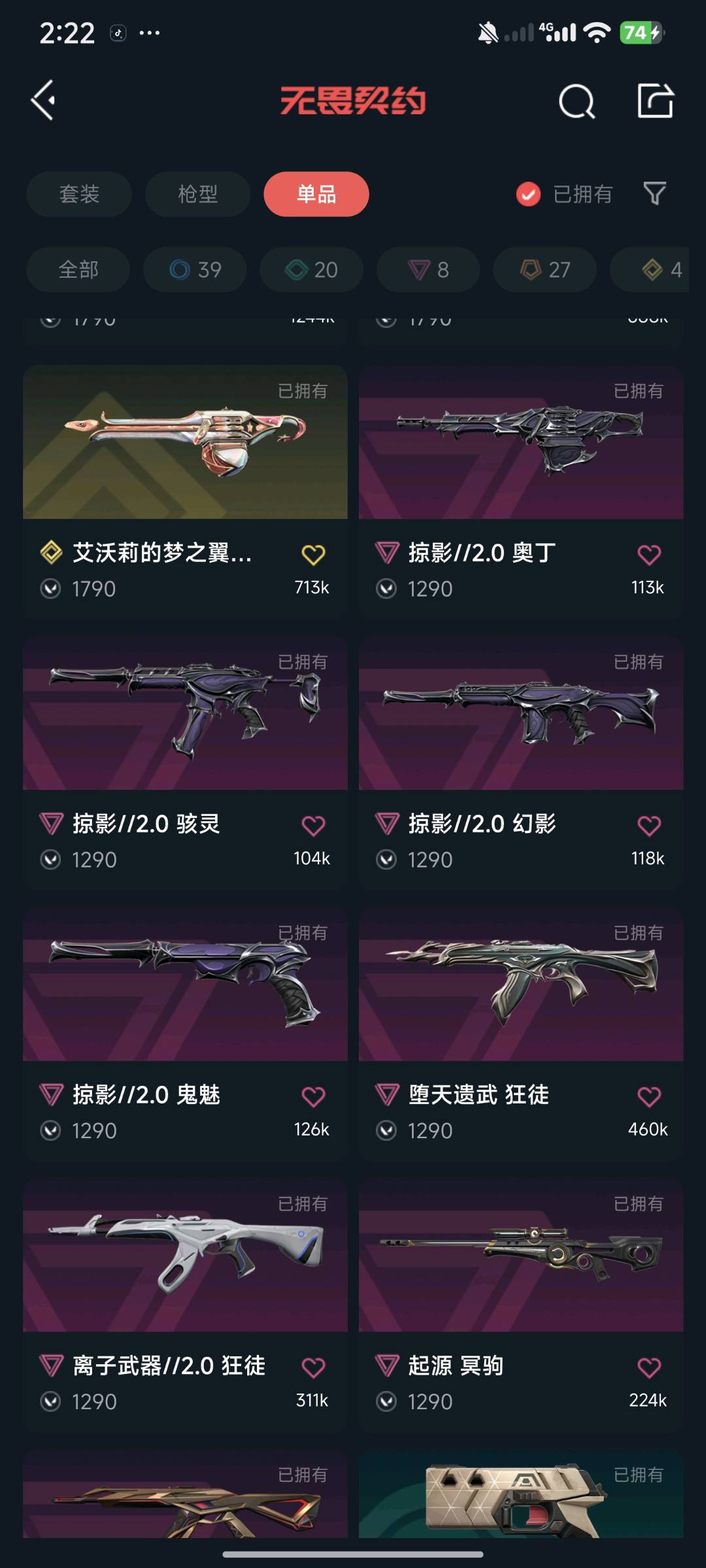Go back using the top-left arrow
706x1568 pixels.
point(43,101)
